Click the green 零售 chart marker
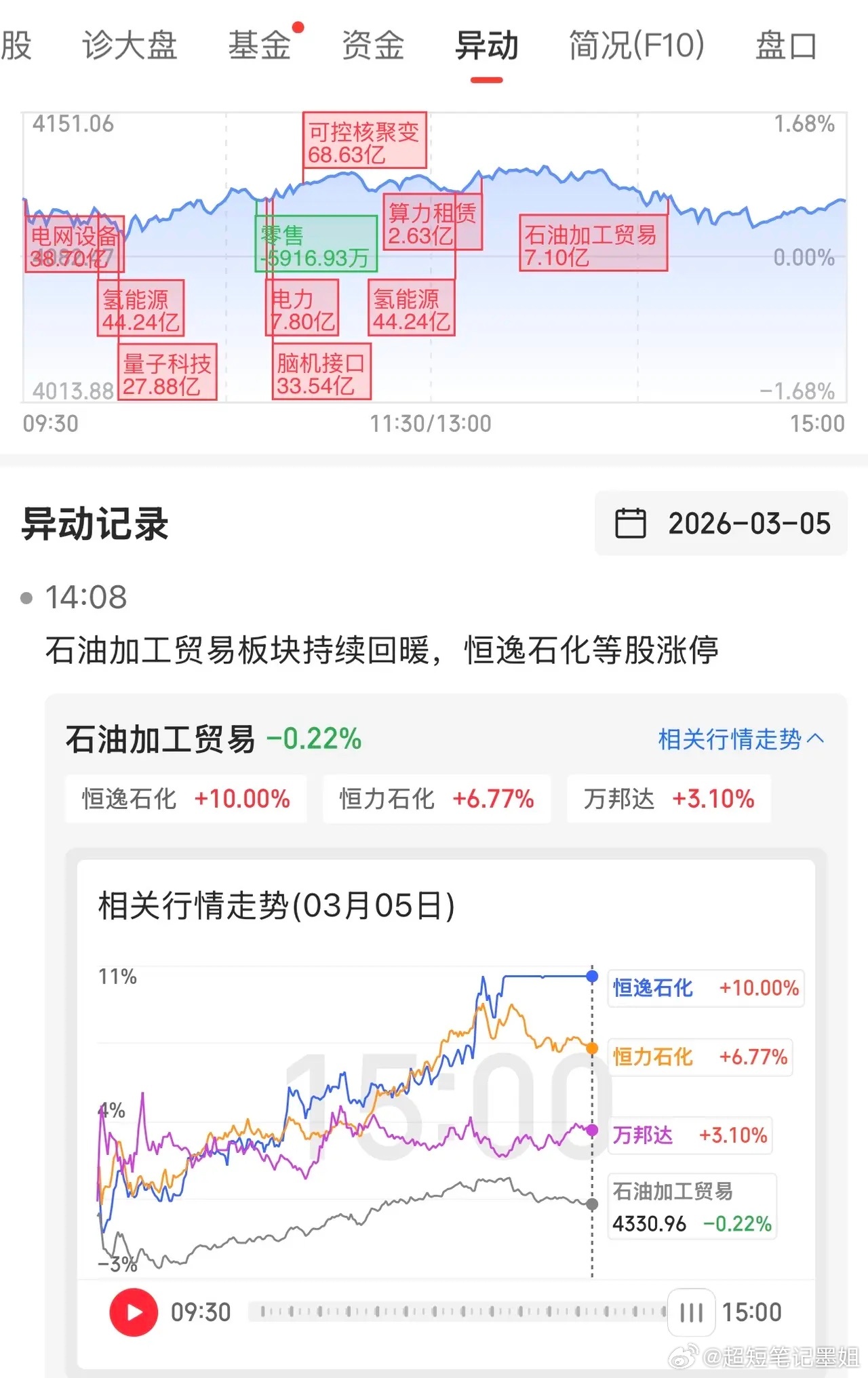The height and width of the screenshot is (1378, 868). coord(316,244)
